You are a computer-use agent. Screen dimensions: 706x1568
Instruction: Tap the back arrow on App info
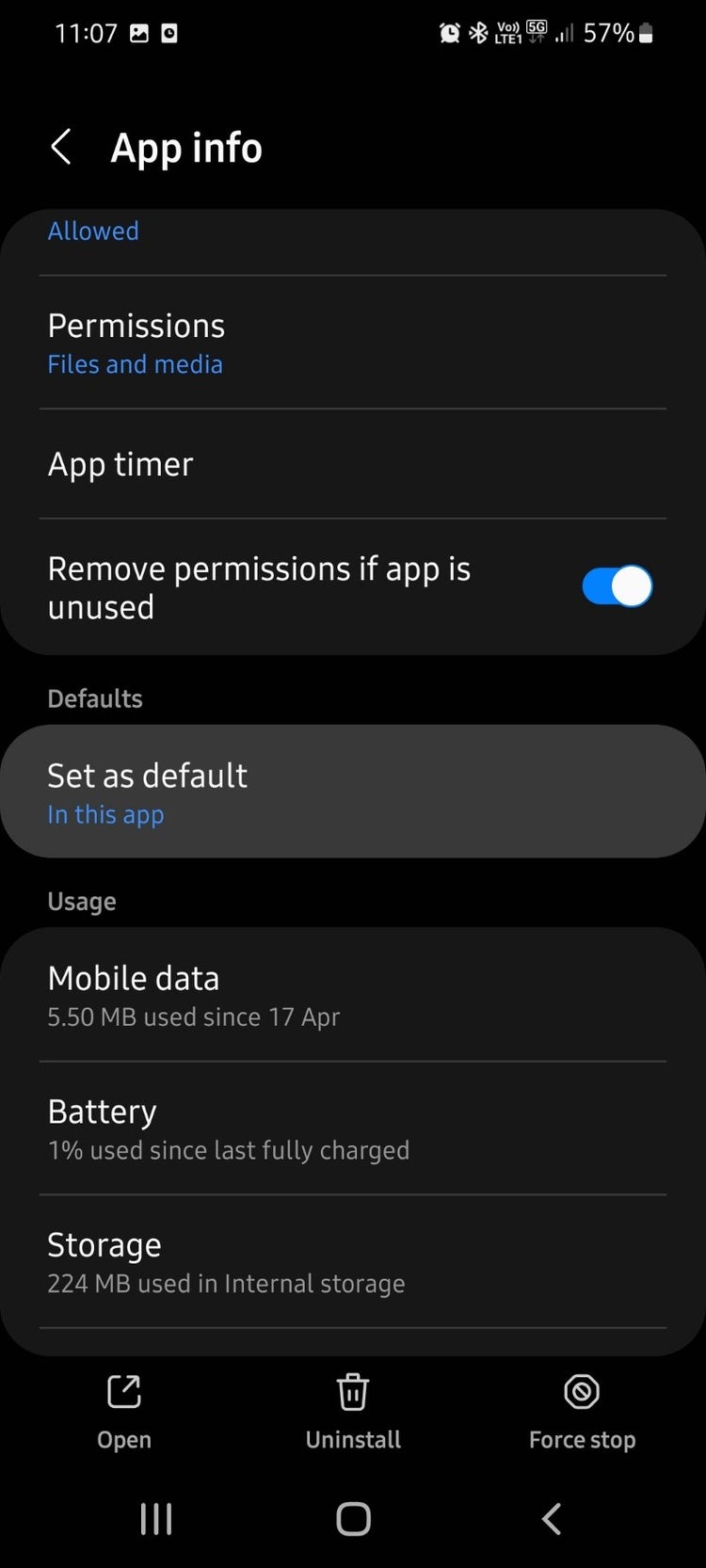point(60,147)
